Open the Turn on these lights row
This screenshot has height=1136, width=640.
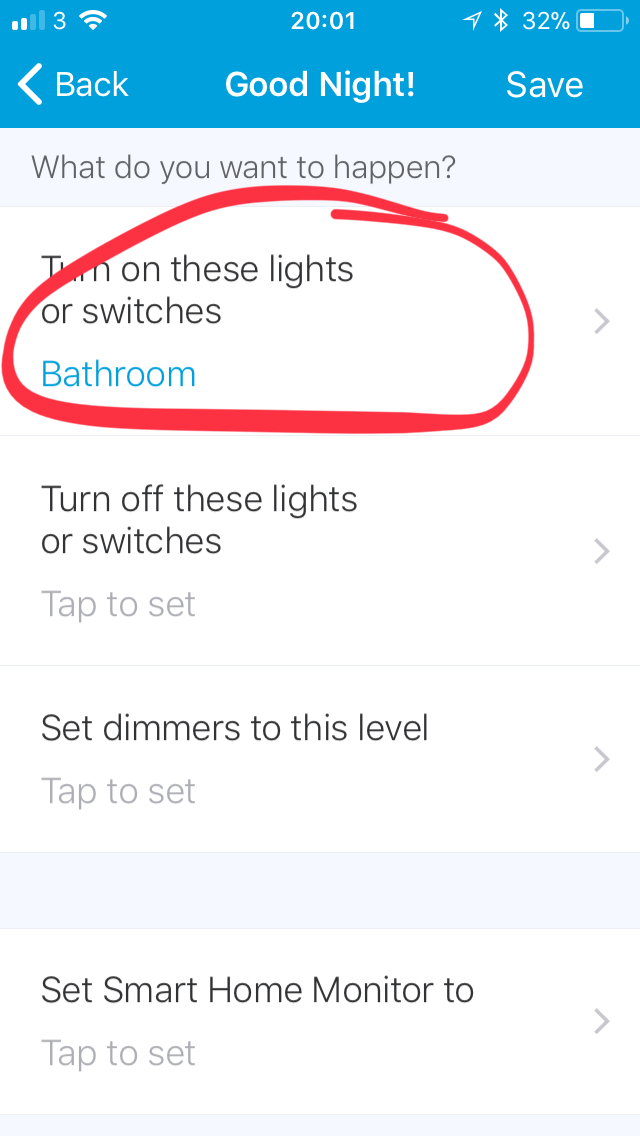click(320, 321)
